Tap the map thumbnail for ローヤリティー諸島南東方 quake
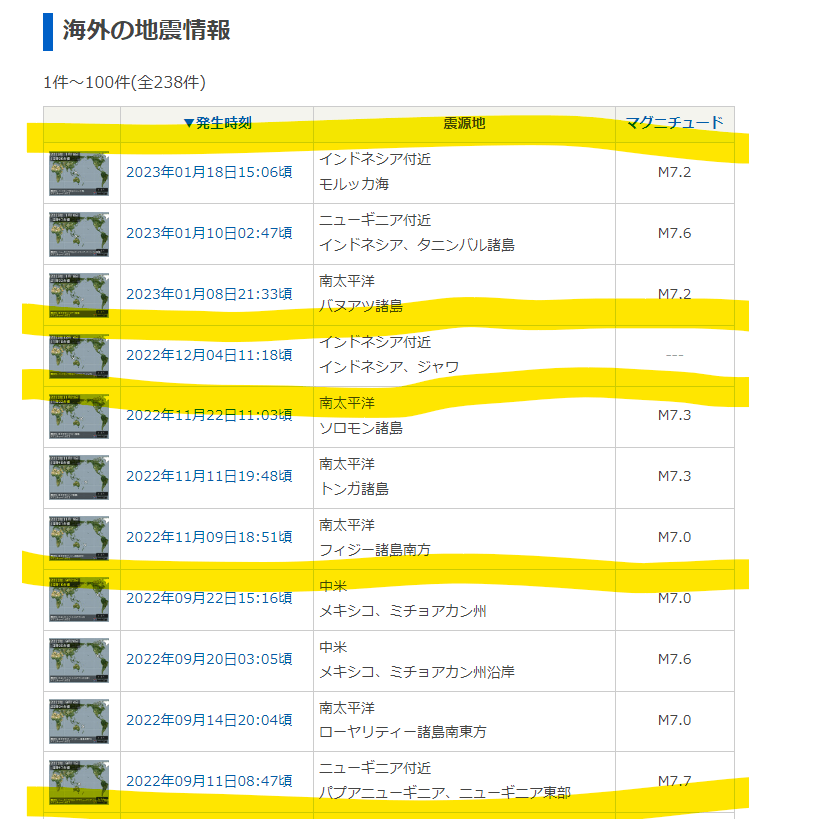Image resolution: width=822 pixels, height=831 pixels. (x=79, y=721)
